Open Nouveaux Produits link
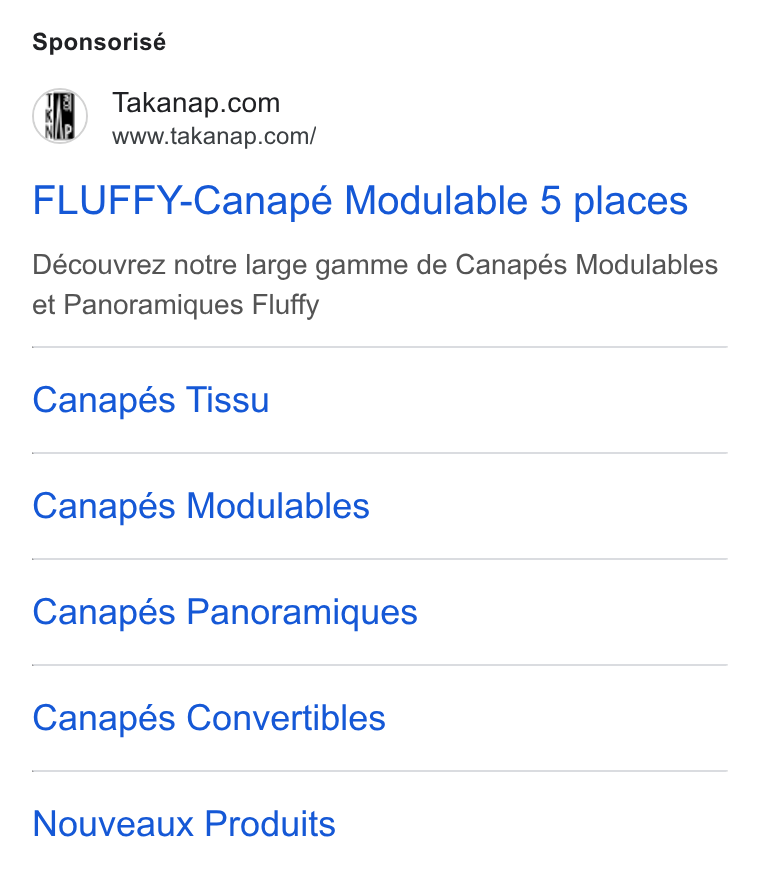This screenshot has width=760, height=876. click(184, 824)
